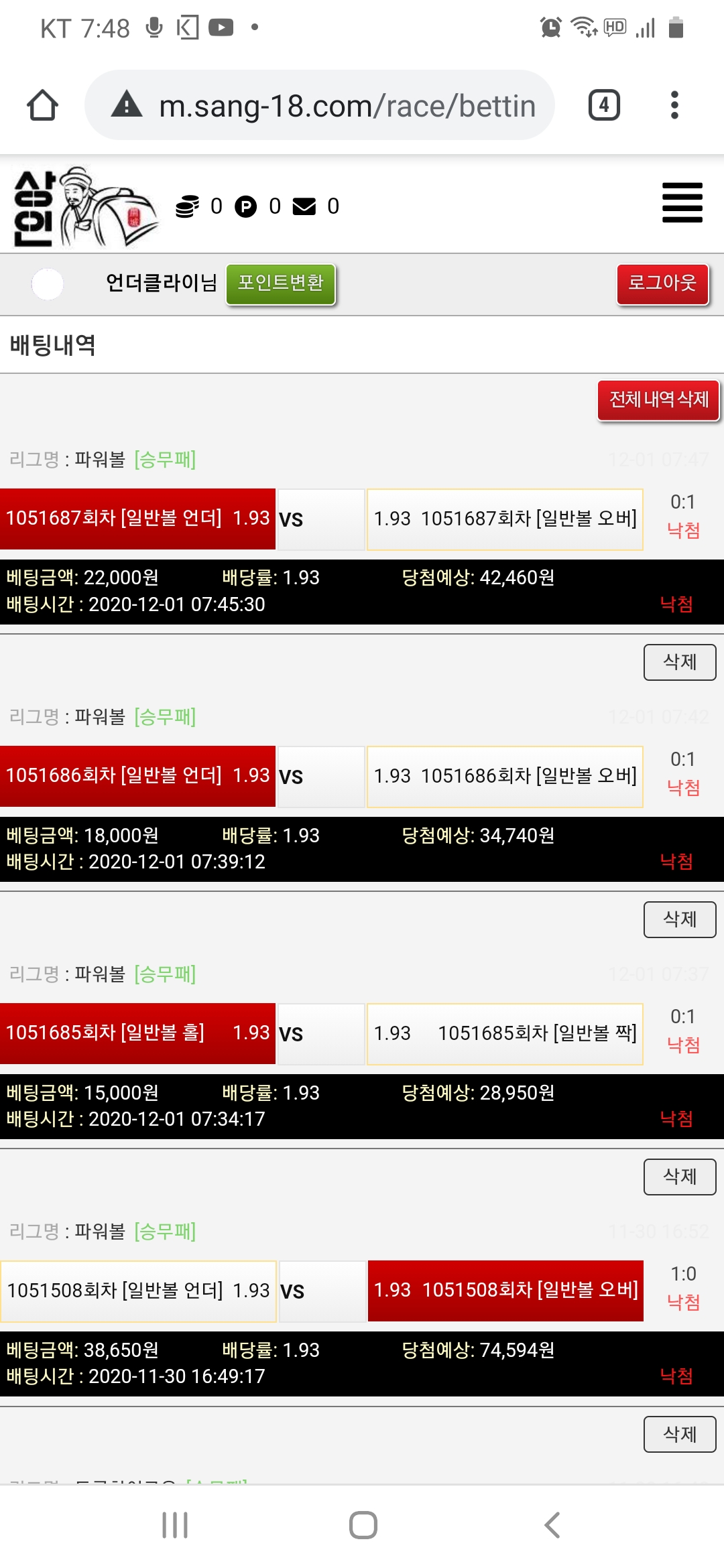
Task: Open the site hamburger menu
Action: (682, 202)
